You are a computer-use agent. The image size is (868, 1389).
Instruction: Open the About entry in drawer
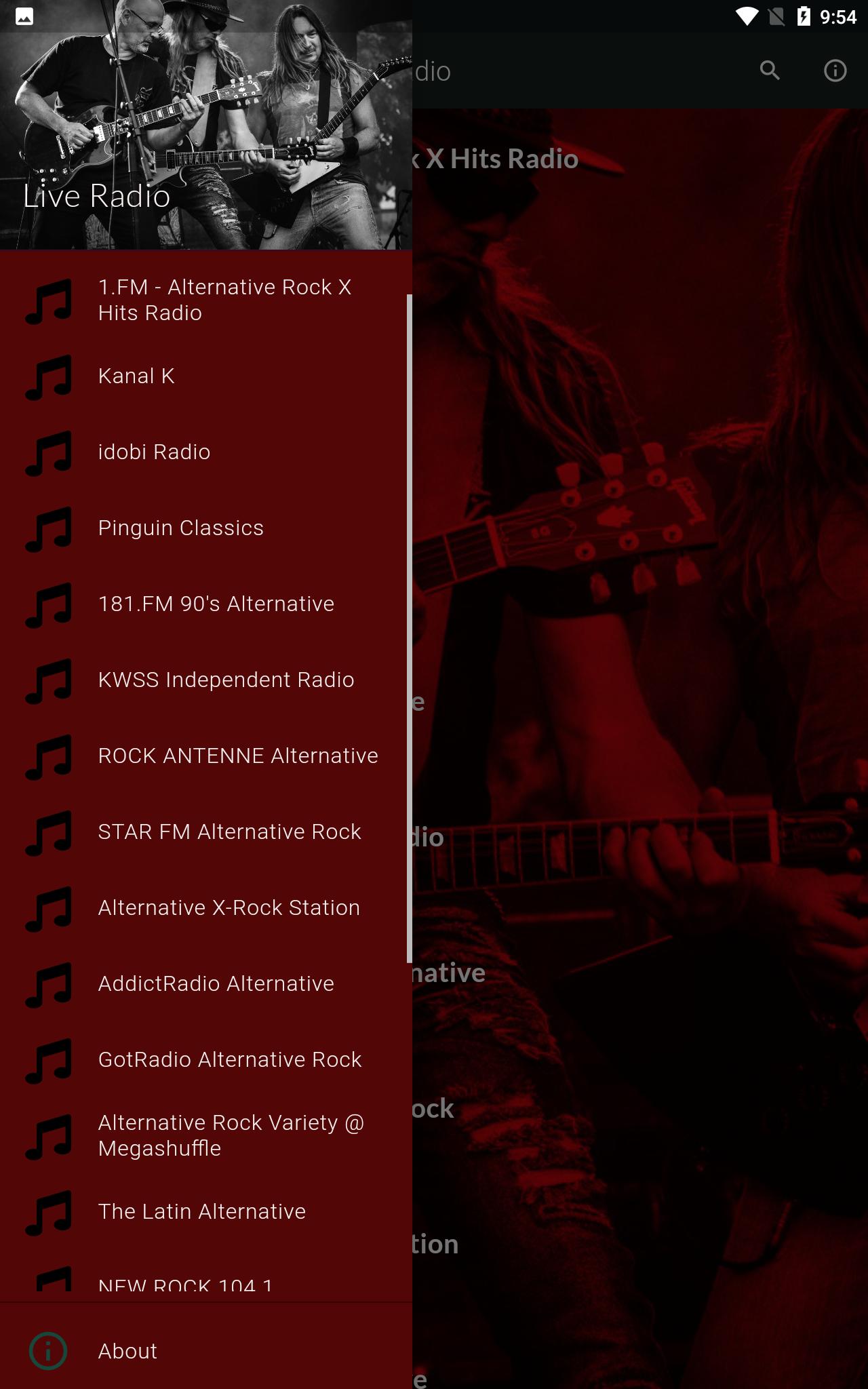pos(206,1351)
